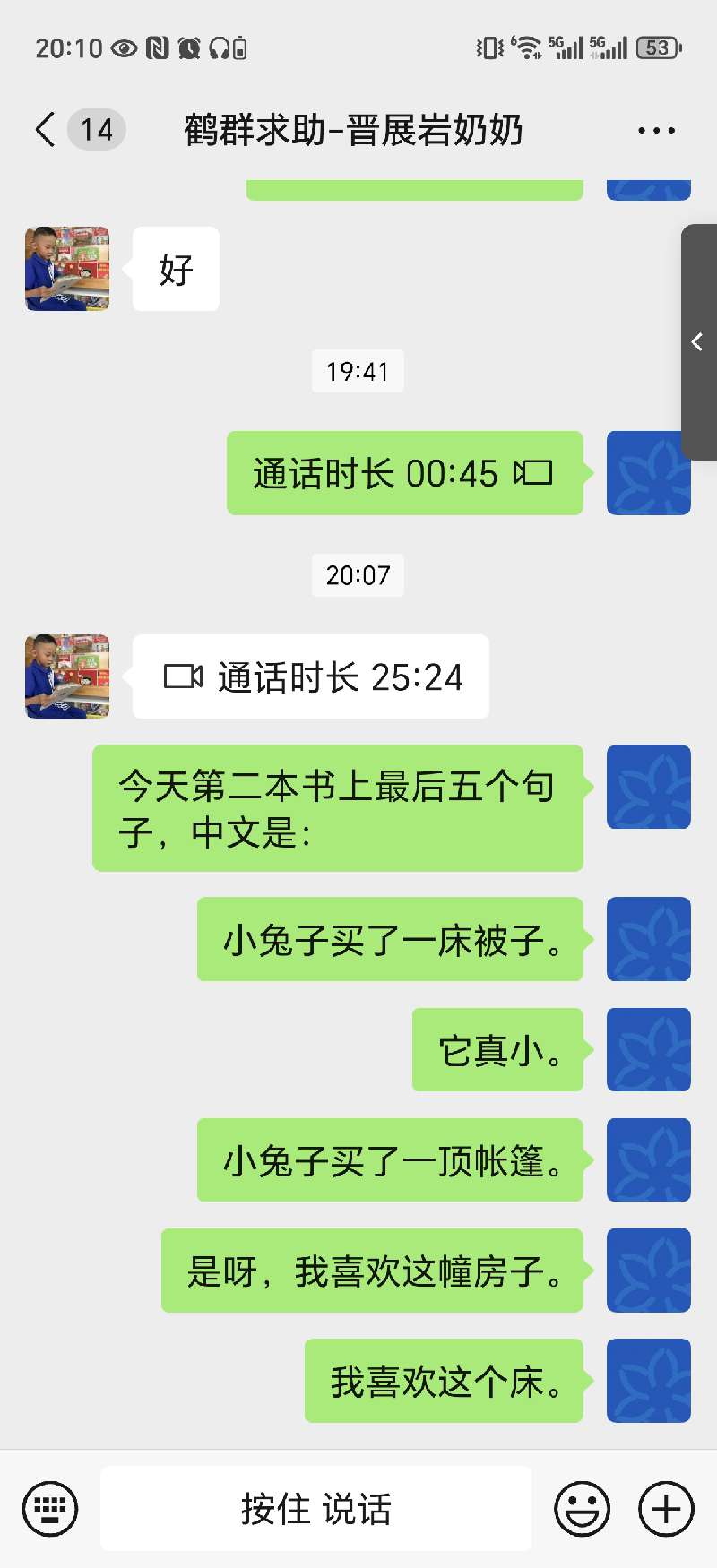Switch to keyboard text input
Image resolution: width=717 pixels, height=1568 pixels.
[50, 1509]
